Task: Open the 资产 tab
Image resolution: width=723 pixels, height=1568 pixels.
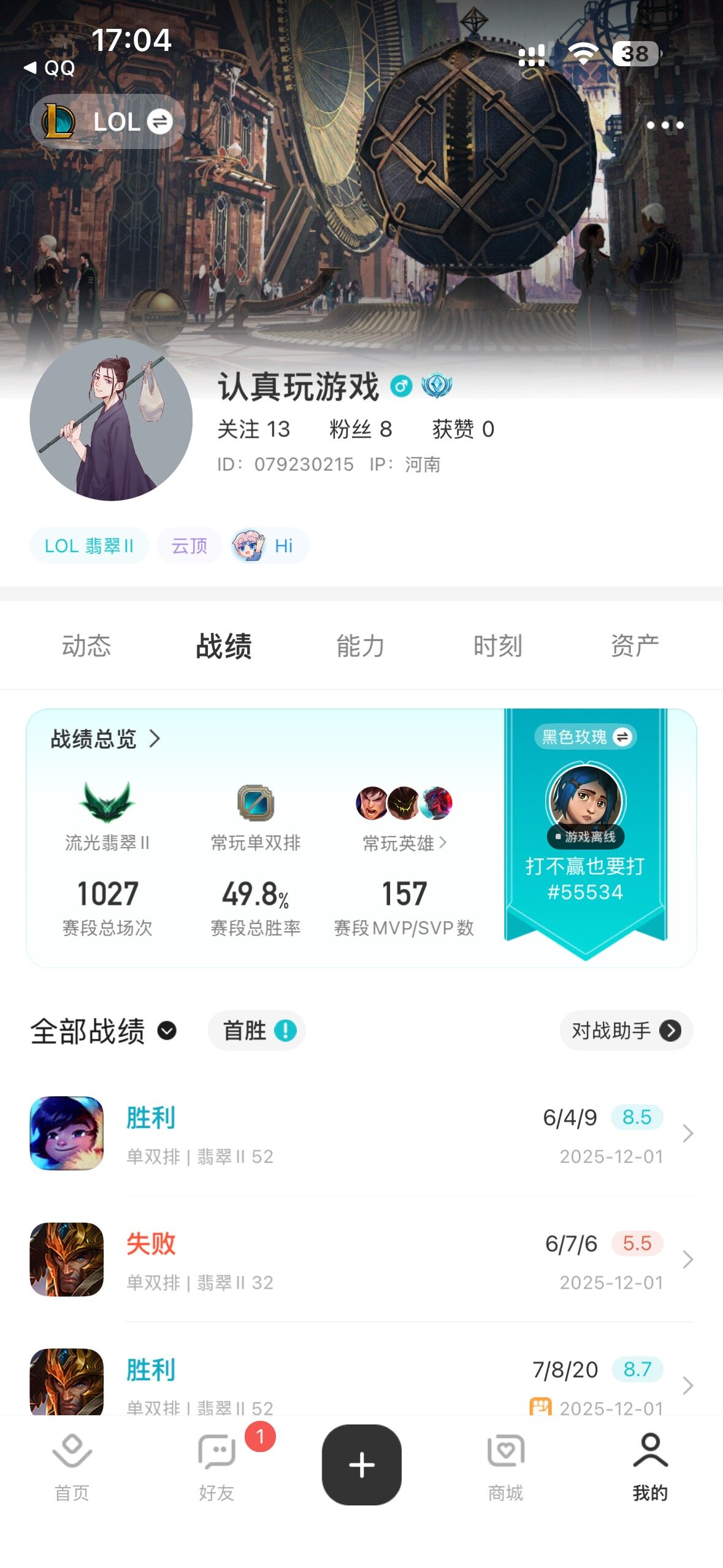Action: click(x=634, y=645)
